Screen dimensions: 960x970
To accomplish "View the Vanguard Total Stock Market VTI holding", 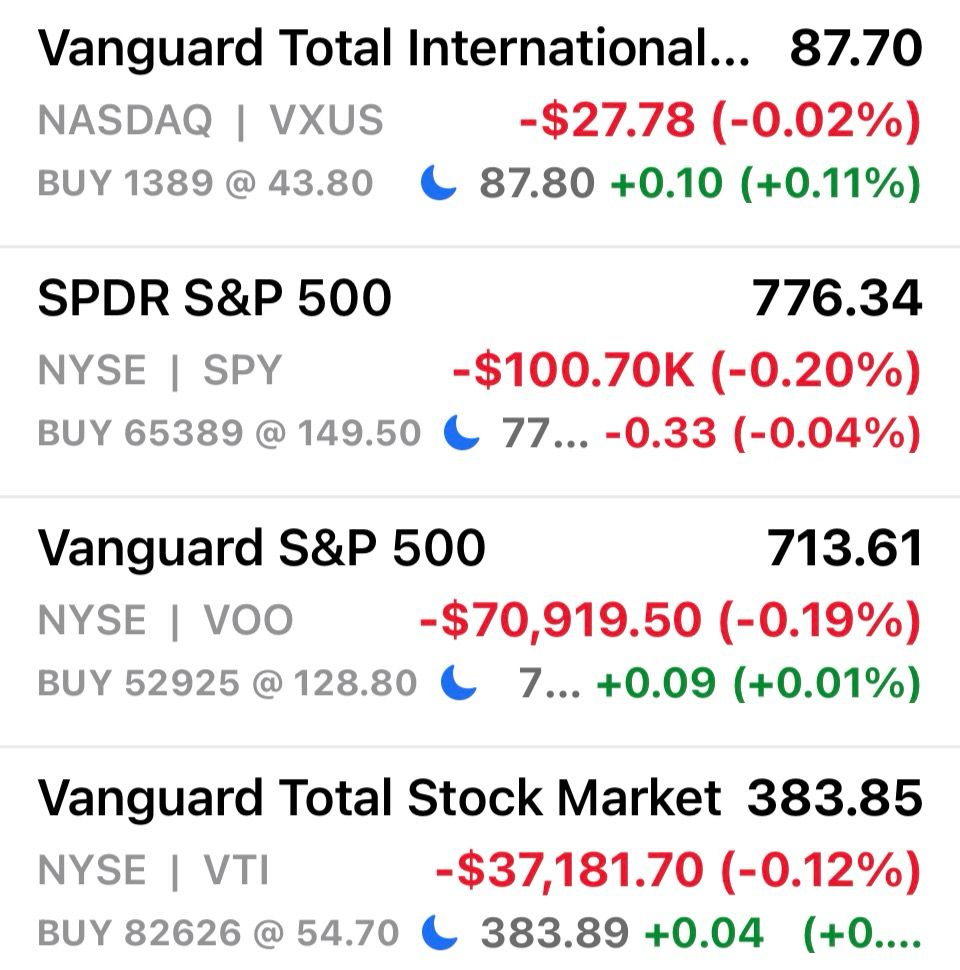I will click(480, 859).
